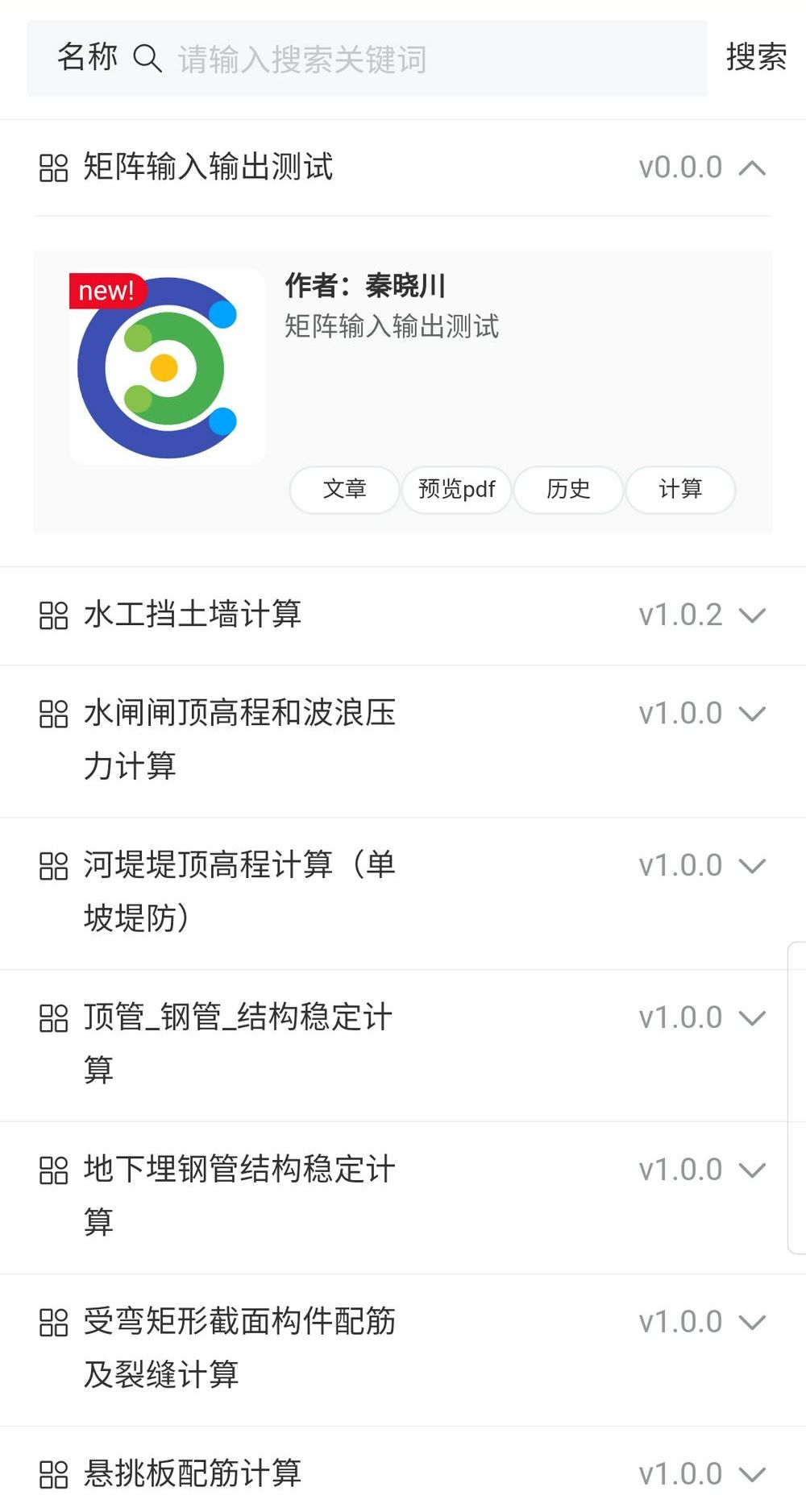Collapse the 矩阵输入输出测试 item
The height and width of the screenshot is (1512, 806).
coord(752,168)
